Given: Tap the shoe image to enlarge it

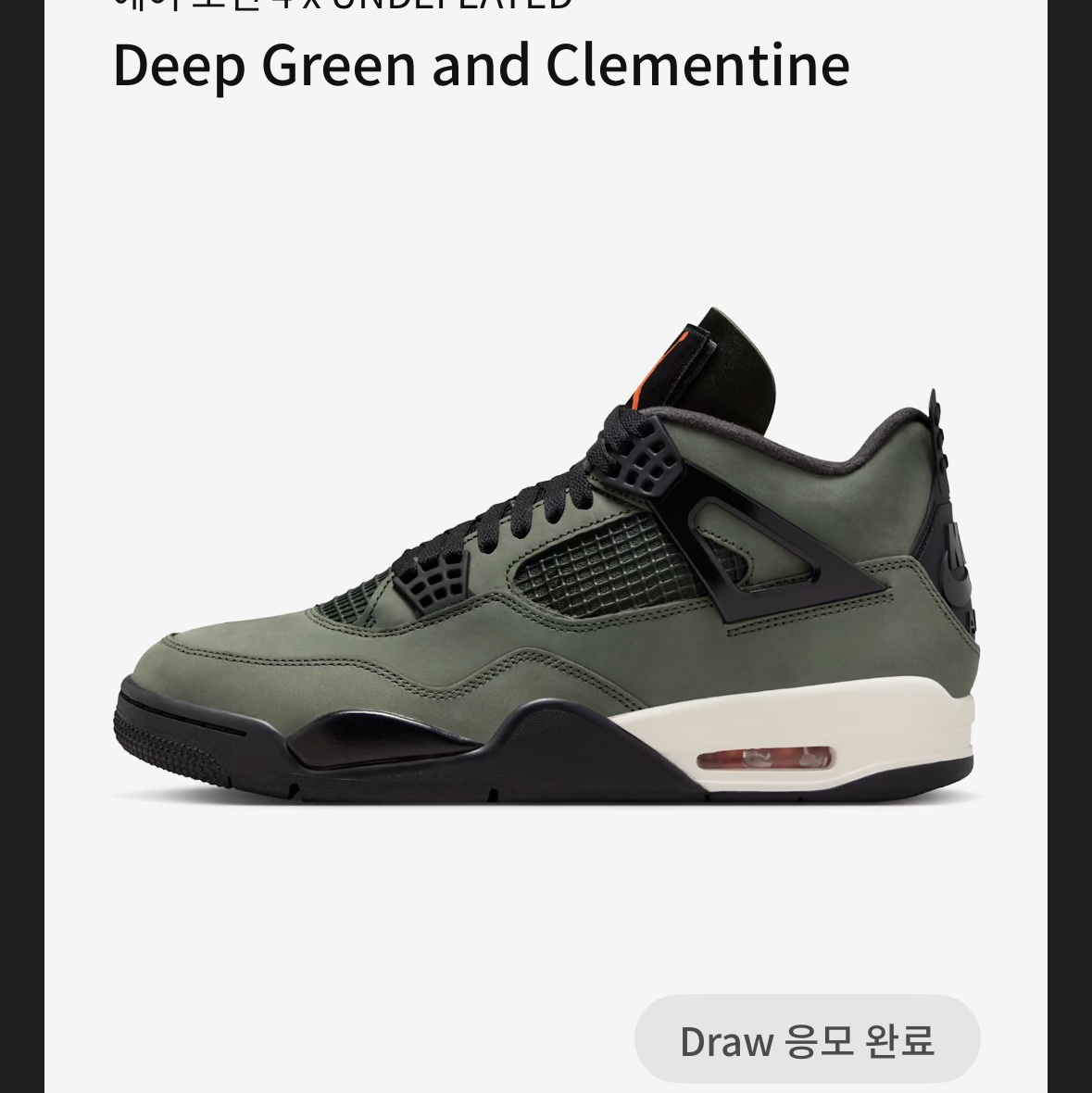Looking at the screenshot, I should (x=546, y=574).
